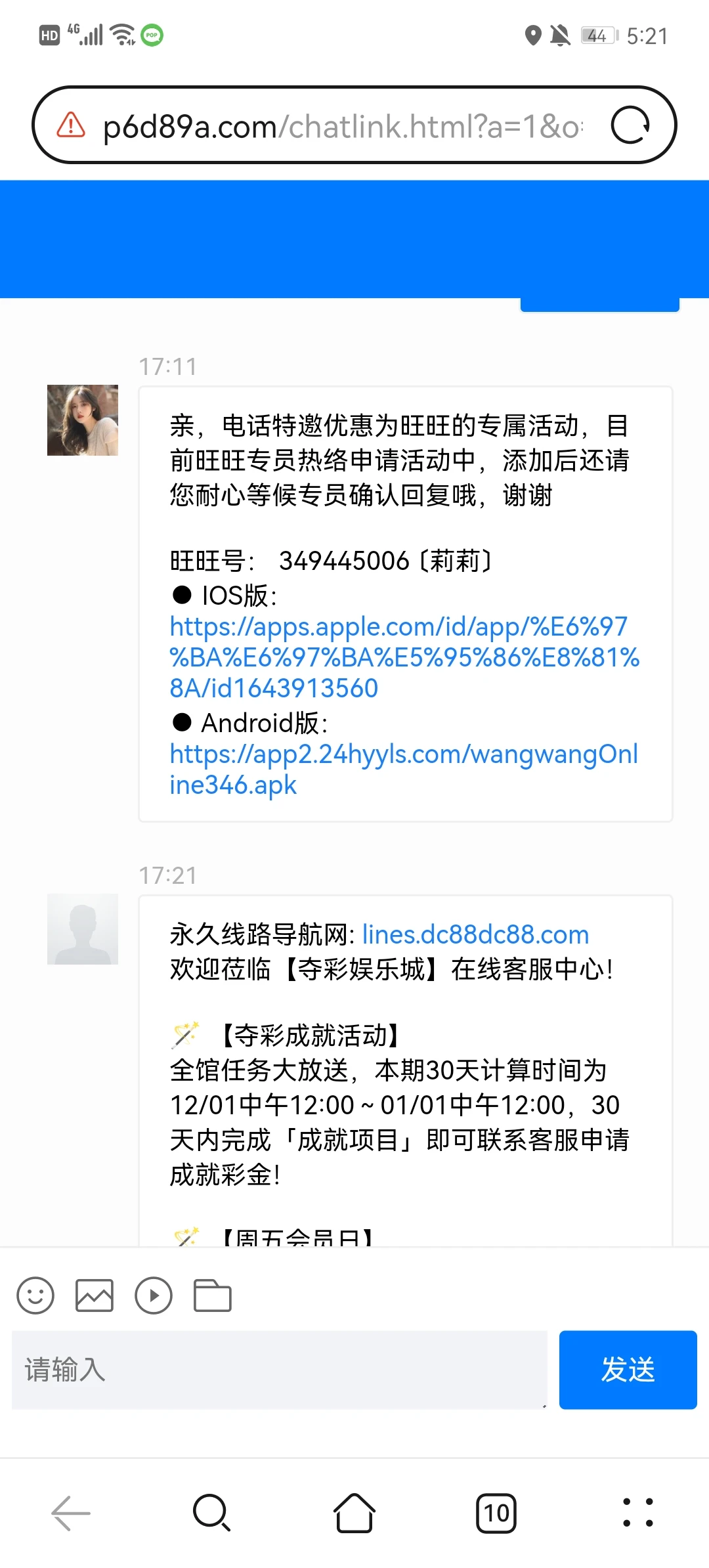Attach a video with the play icon
This screenshot has width=709, height=1568.
pyautogui.click(x=154, y=1295)
